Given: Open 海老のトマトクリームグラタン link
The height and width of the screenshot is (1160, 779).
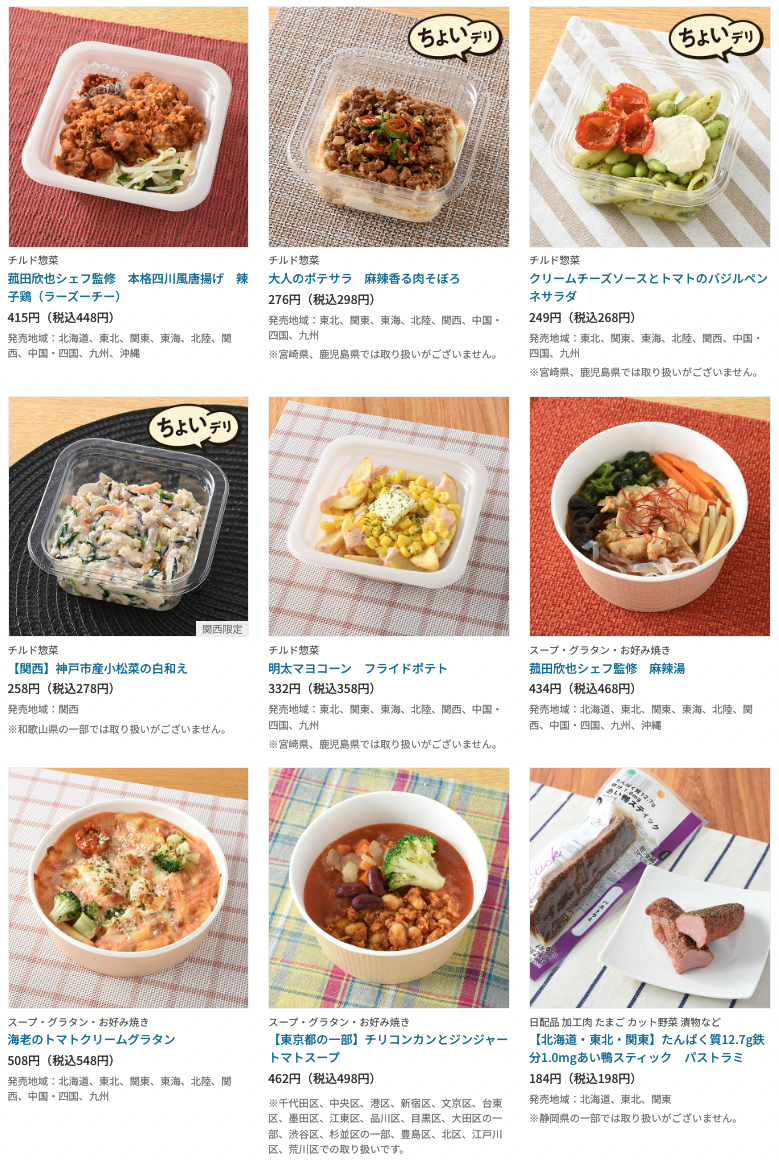Looking at the screenshot, I should (92, 1039).
